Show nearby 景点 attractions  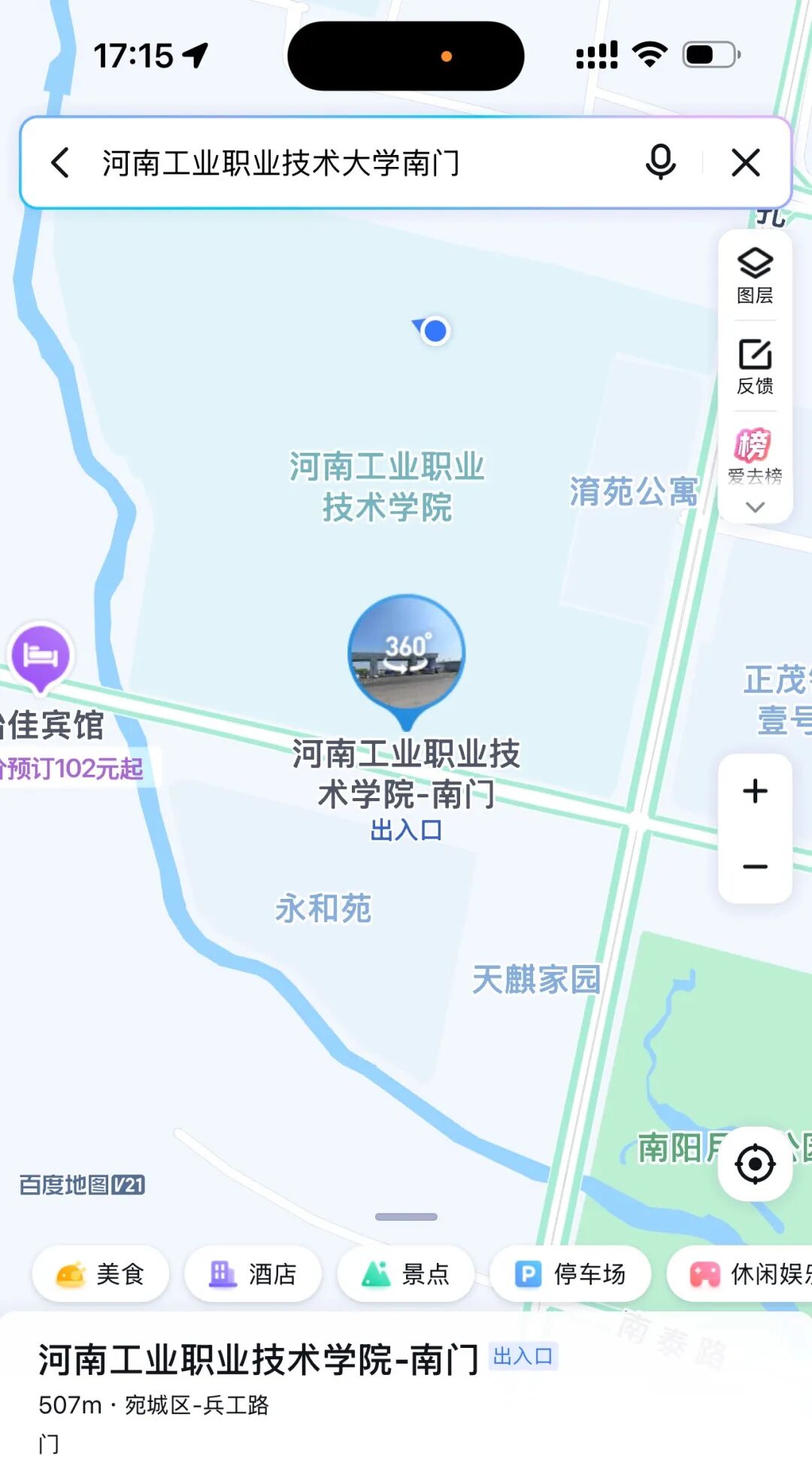coord(406,1274)
